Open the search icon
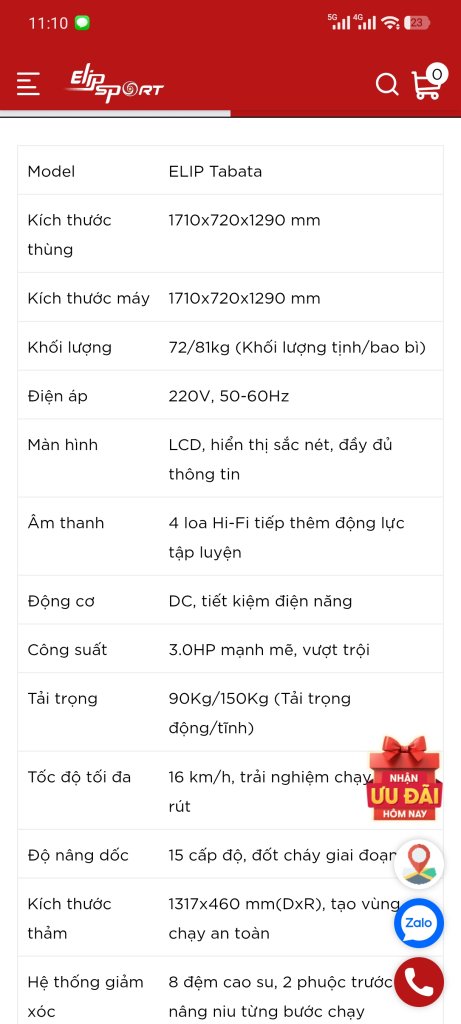Image resolution: width=461 pixels, height=1024 pixels. point(387,84)
